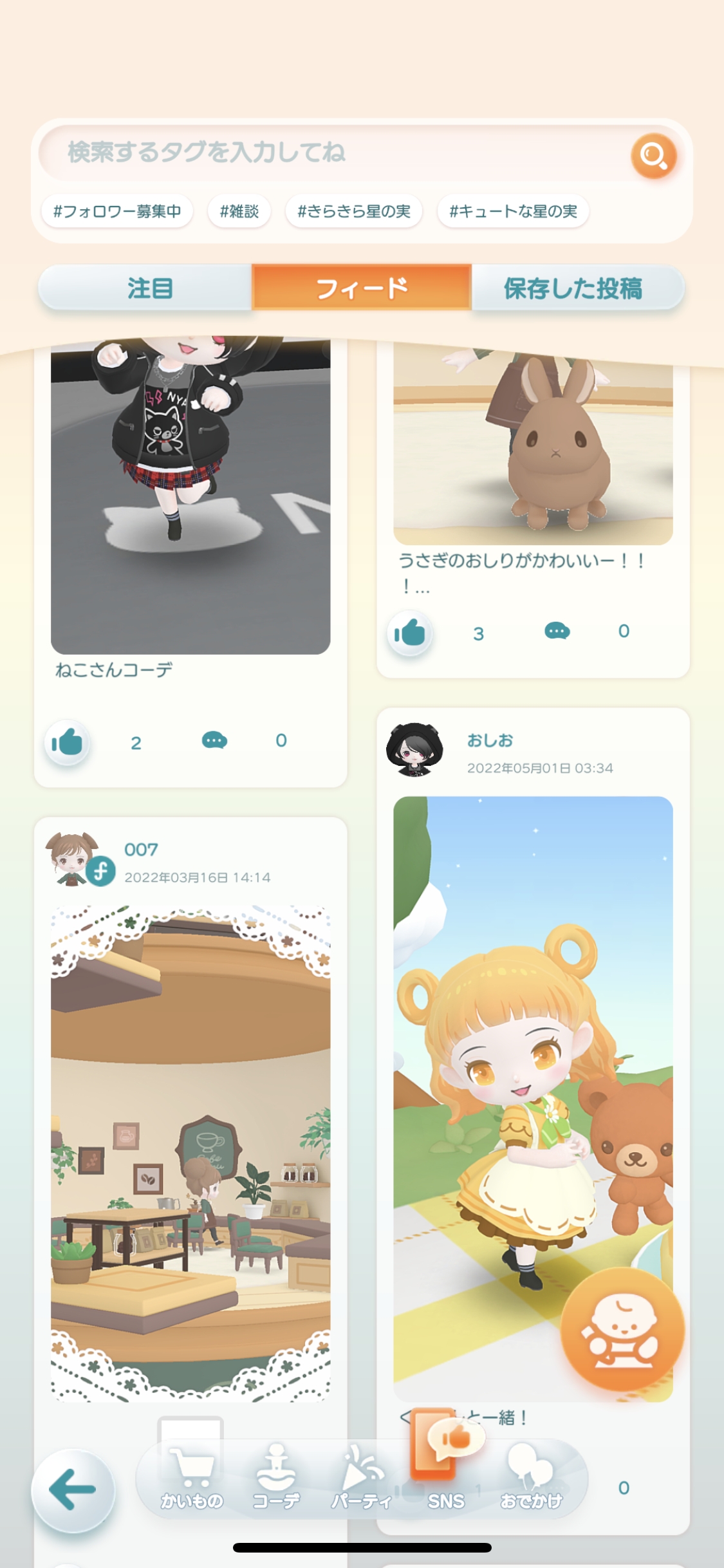The width and height of the screenshot is (724, 1568).
Task: Go back with the arrow button
Action: [x=73, y=1489]
